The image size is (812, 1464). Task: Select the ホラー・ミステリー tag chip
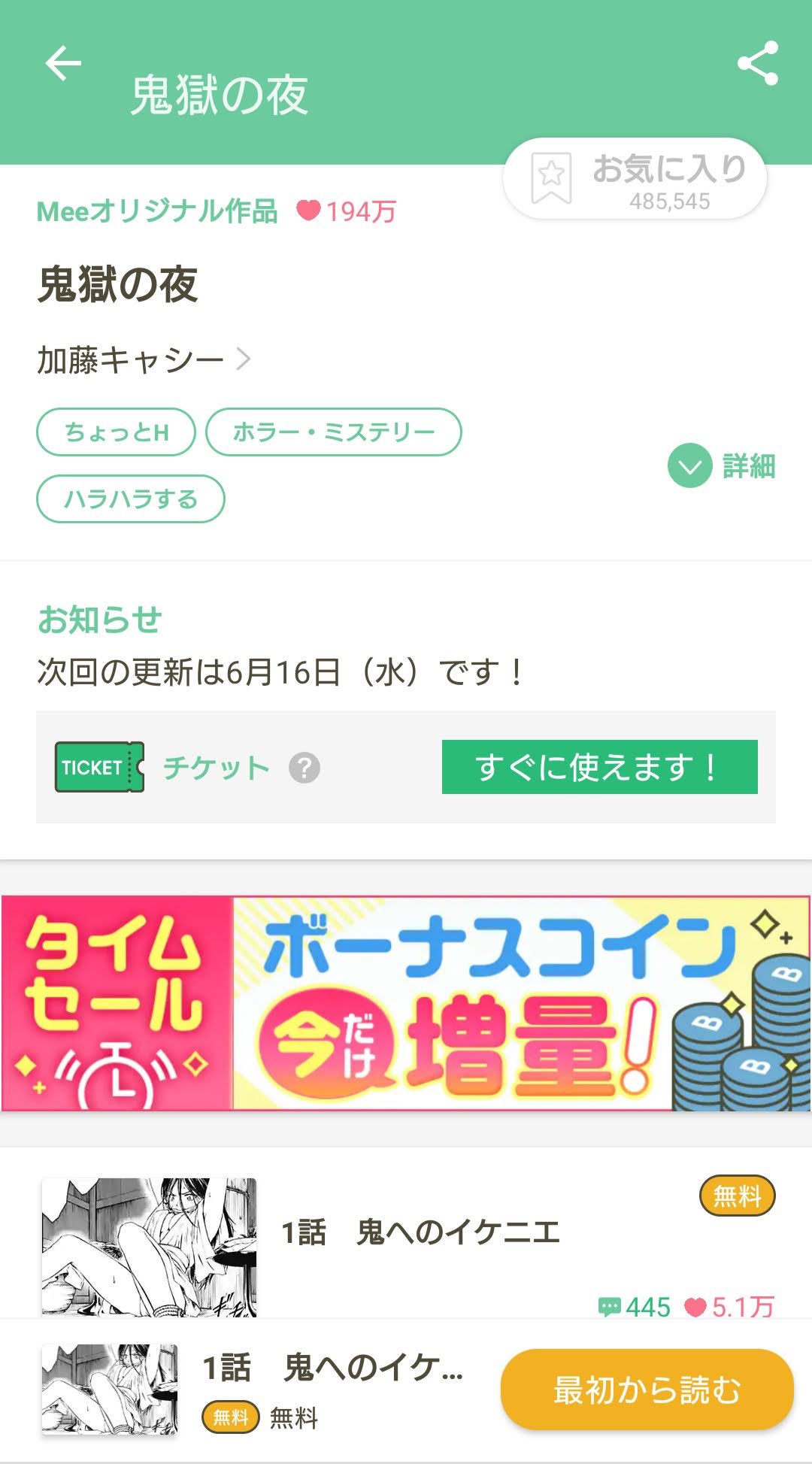point(334,432)
